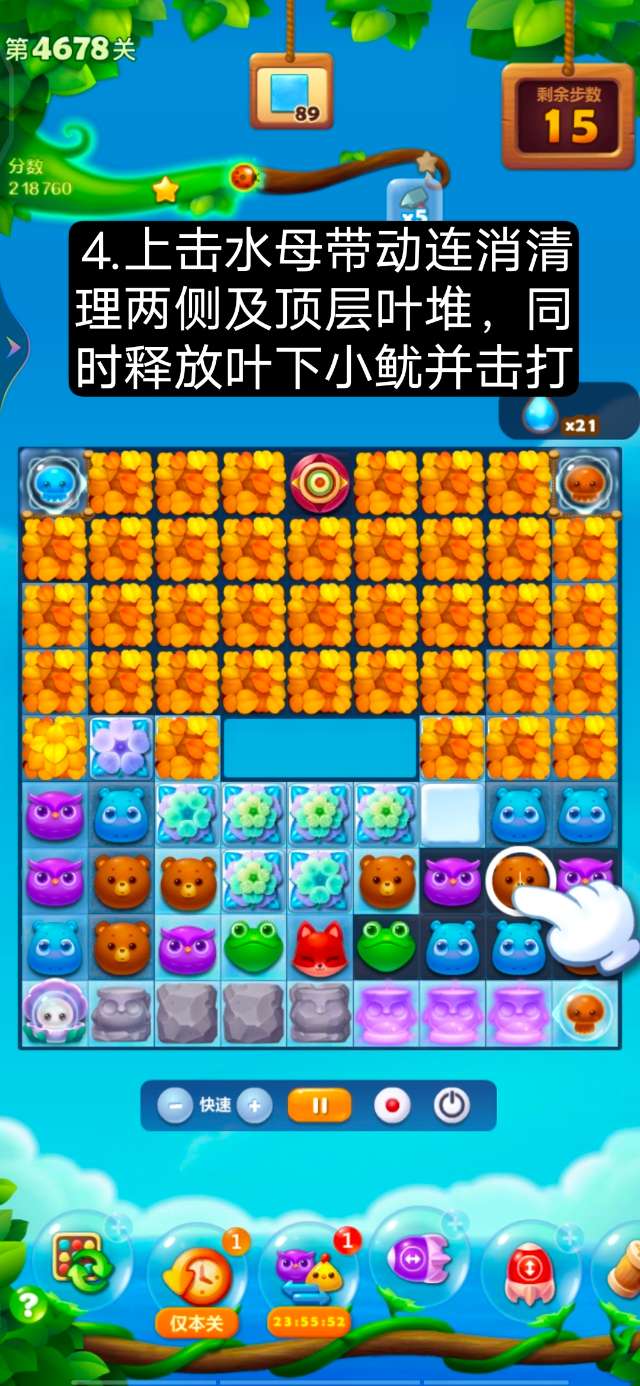The width and height of the screenshot is (640, 1386).
Task: Select the owl and chick swap booster
Action: (308, 1270)
